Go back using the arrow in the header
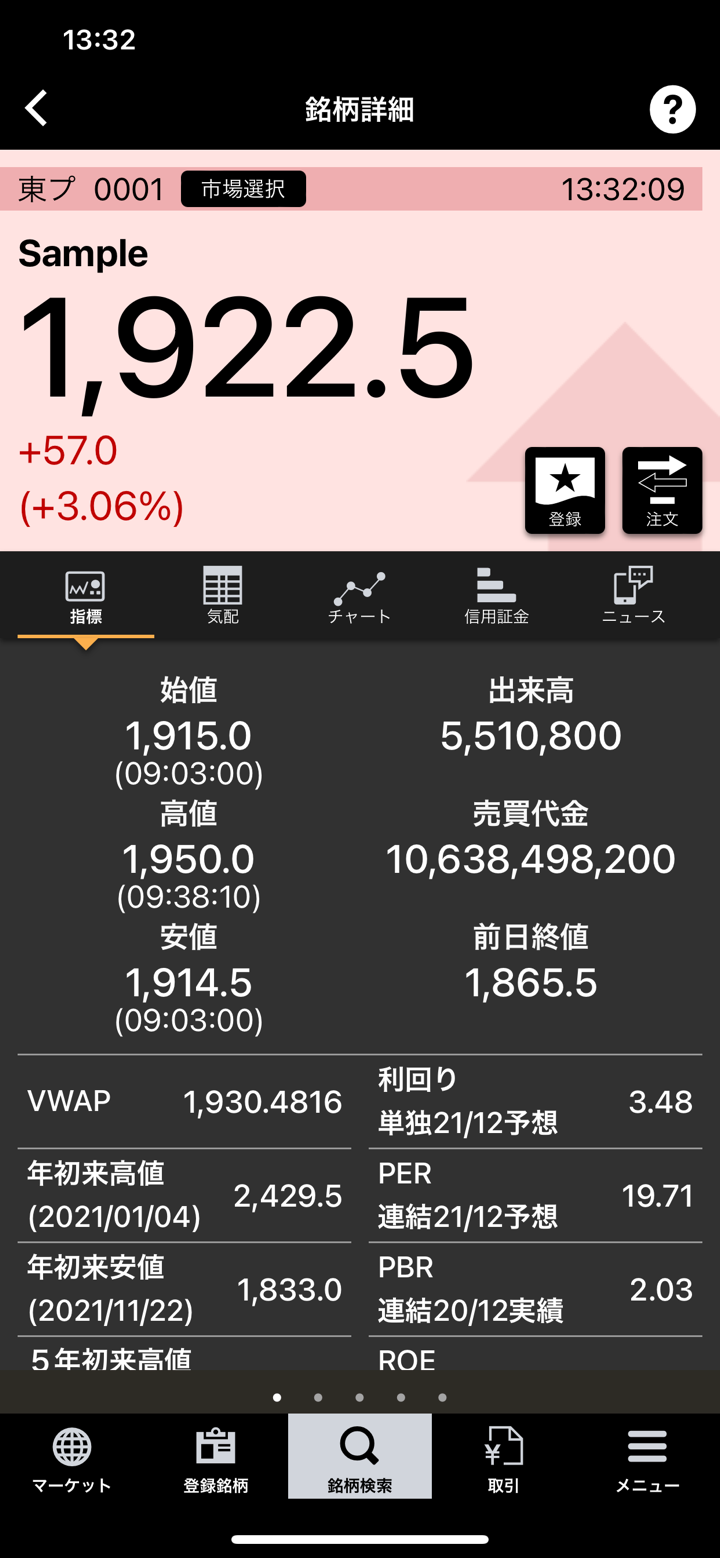The image size is (720, 1558). [37, 108]
